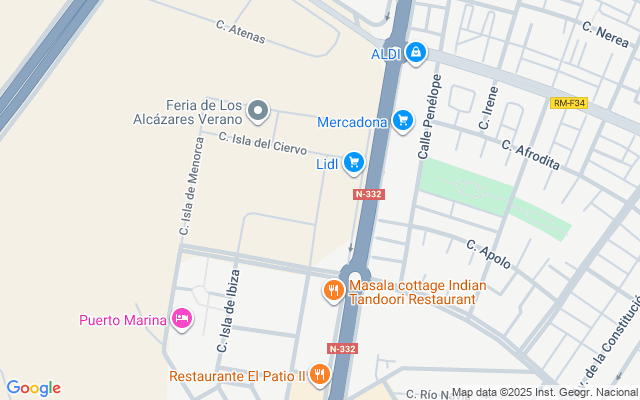The width and height of the screenshot is (640, 400).
Task: Select the Mercadona shopping pin
Action: pyautogui.click(x=403, y=122)
